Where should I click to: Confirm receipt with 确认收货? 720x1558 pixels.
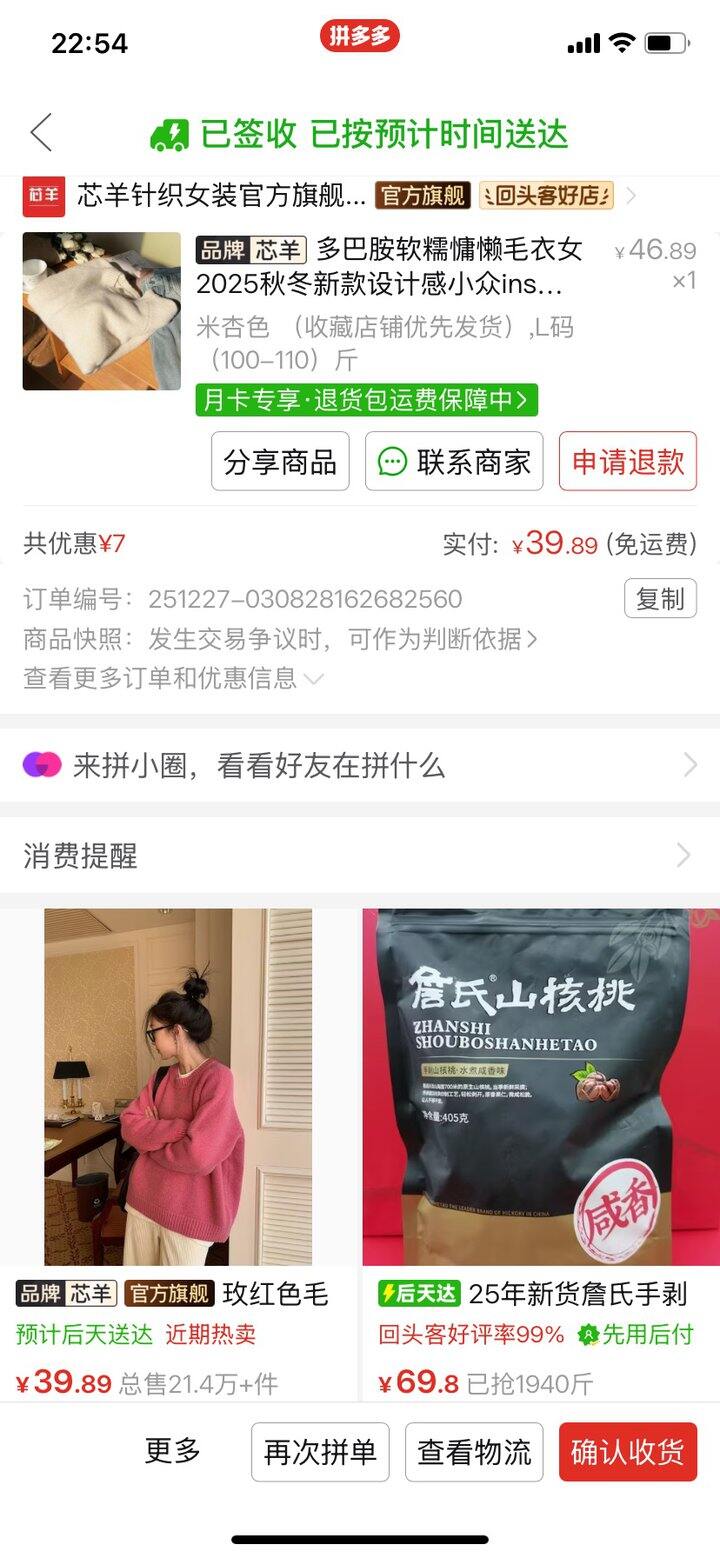(x=627, y=1452)
